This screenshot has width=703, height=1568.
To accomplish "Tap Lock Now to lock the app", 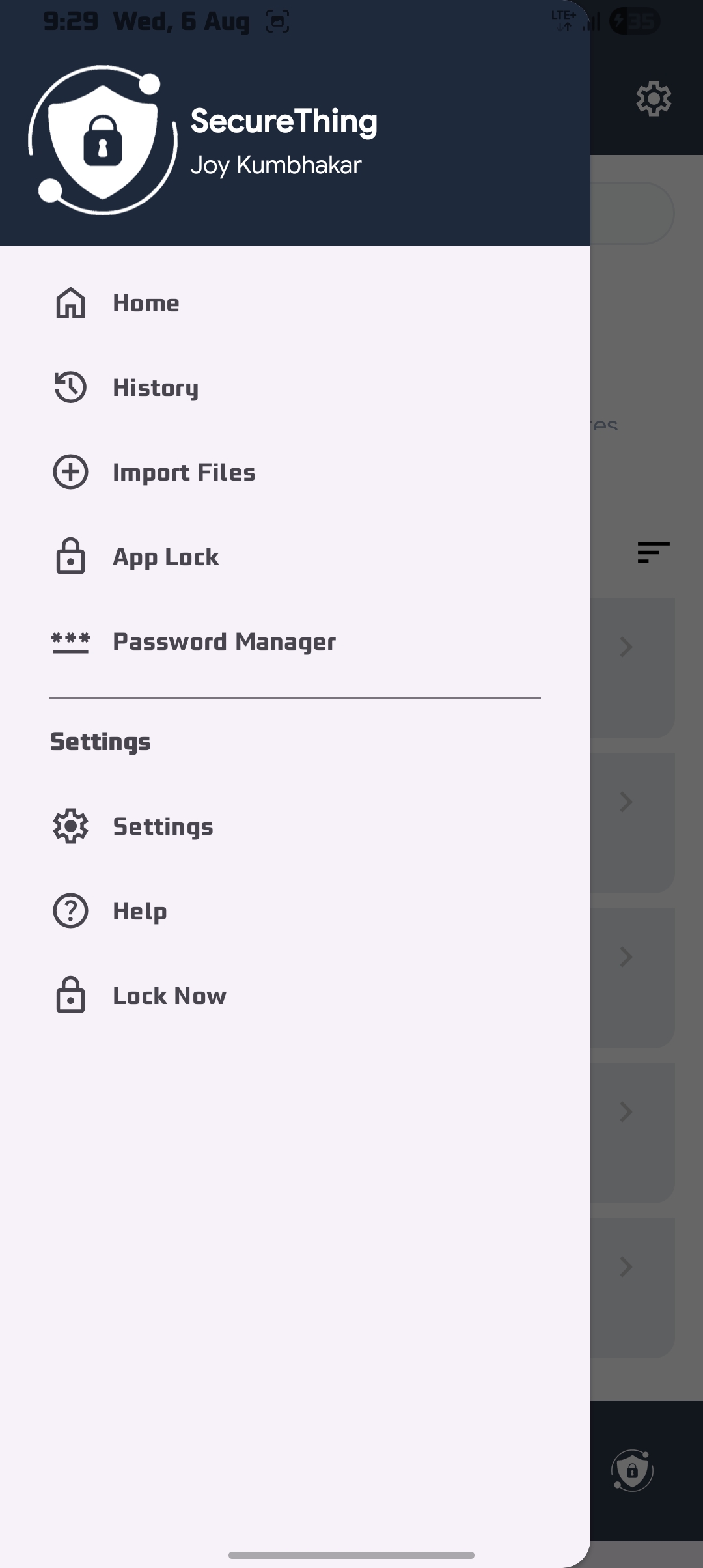I will point(295,996).
